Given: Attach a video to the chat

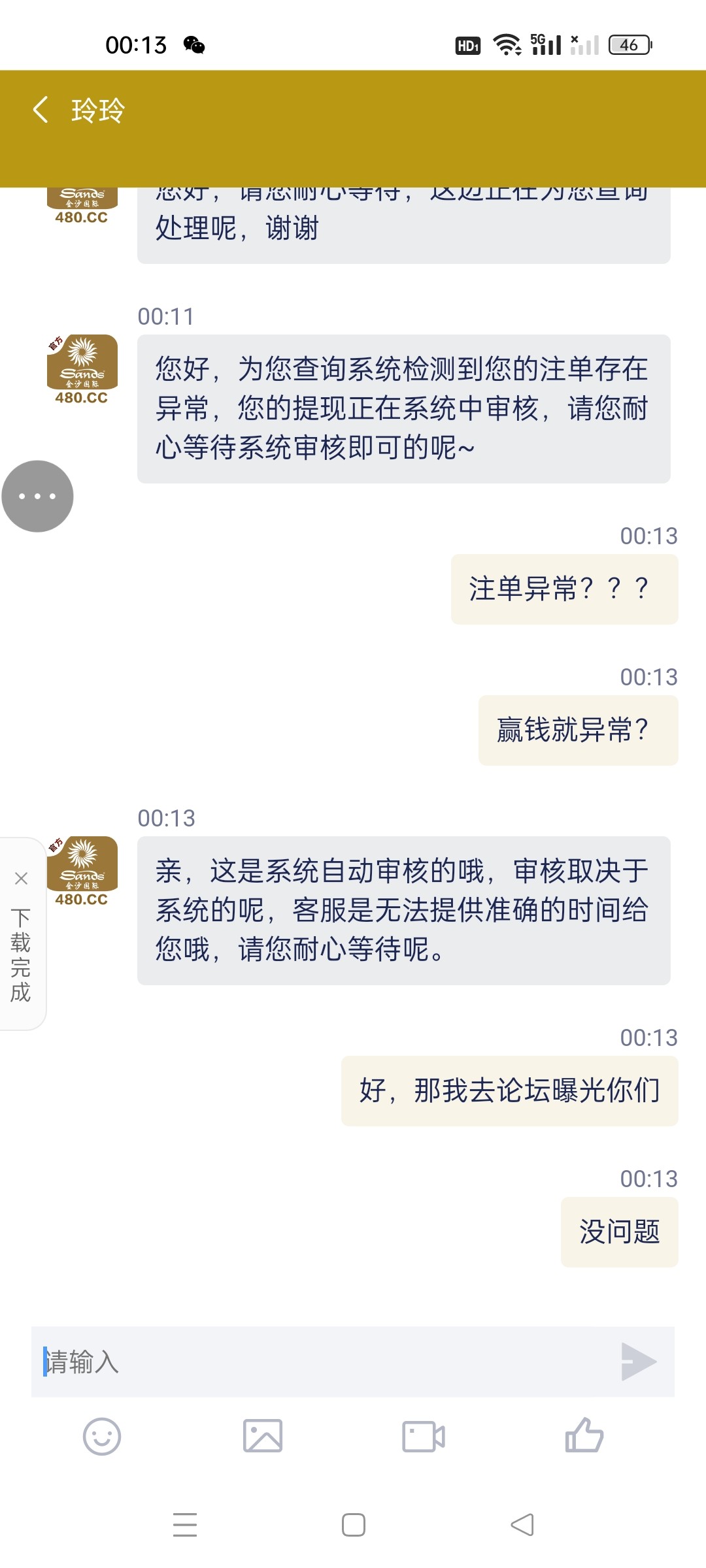Looking at the screenshot, I should coord(424,1437).
